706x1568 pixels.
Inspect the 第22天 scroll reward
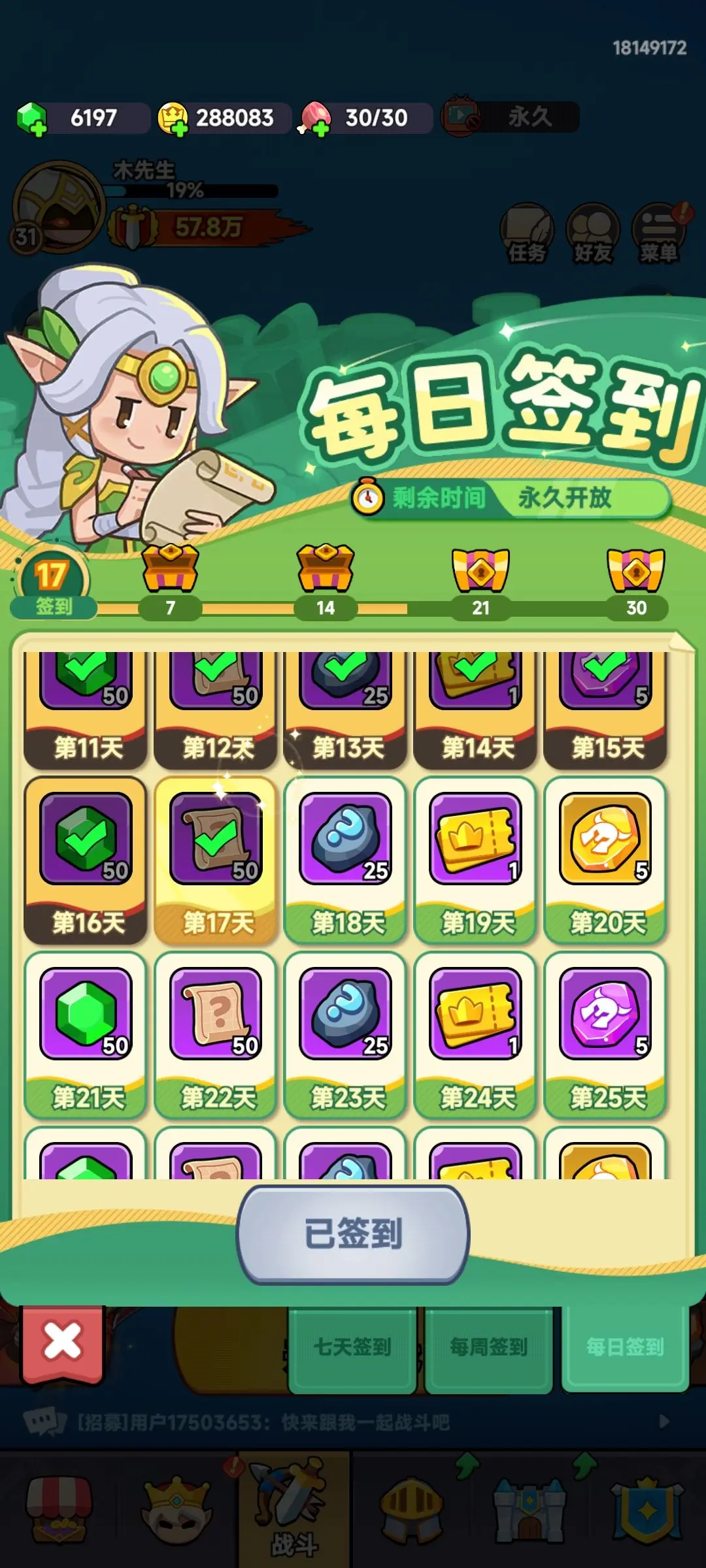coord(216,1034)
